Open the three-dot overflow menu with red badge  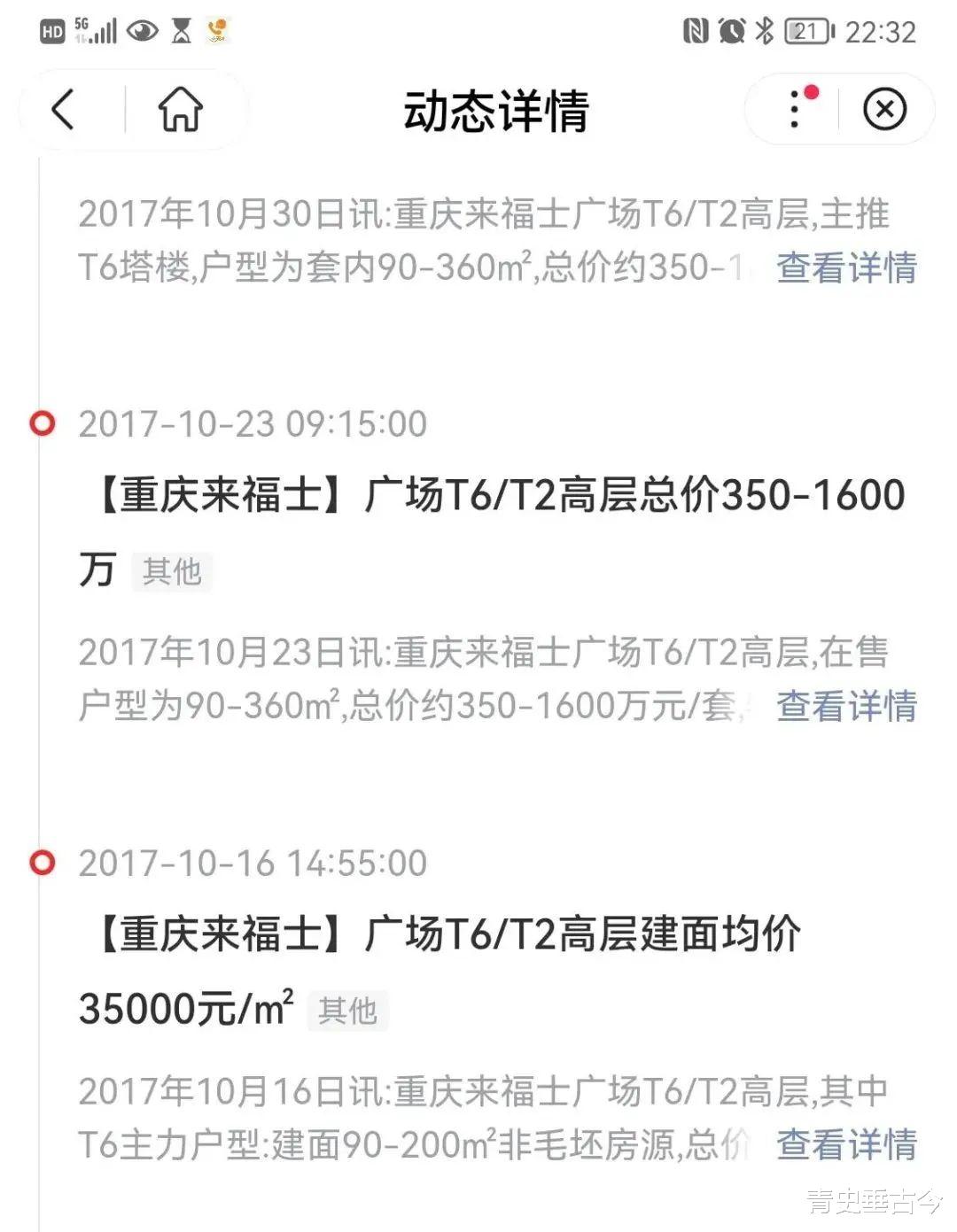[795, 109]
